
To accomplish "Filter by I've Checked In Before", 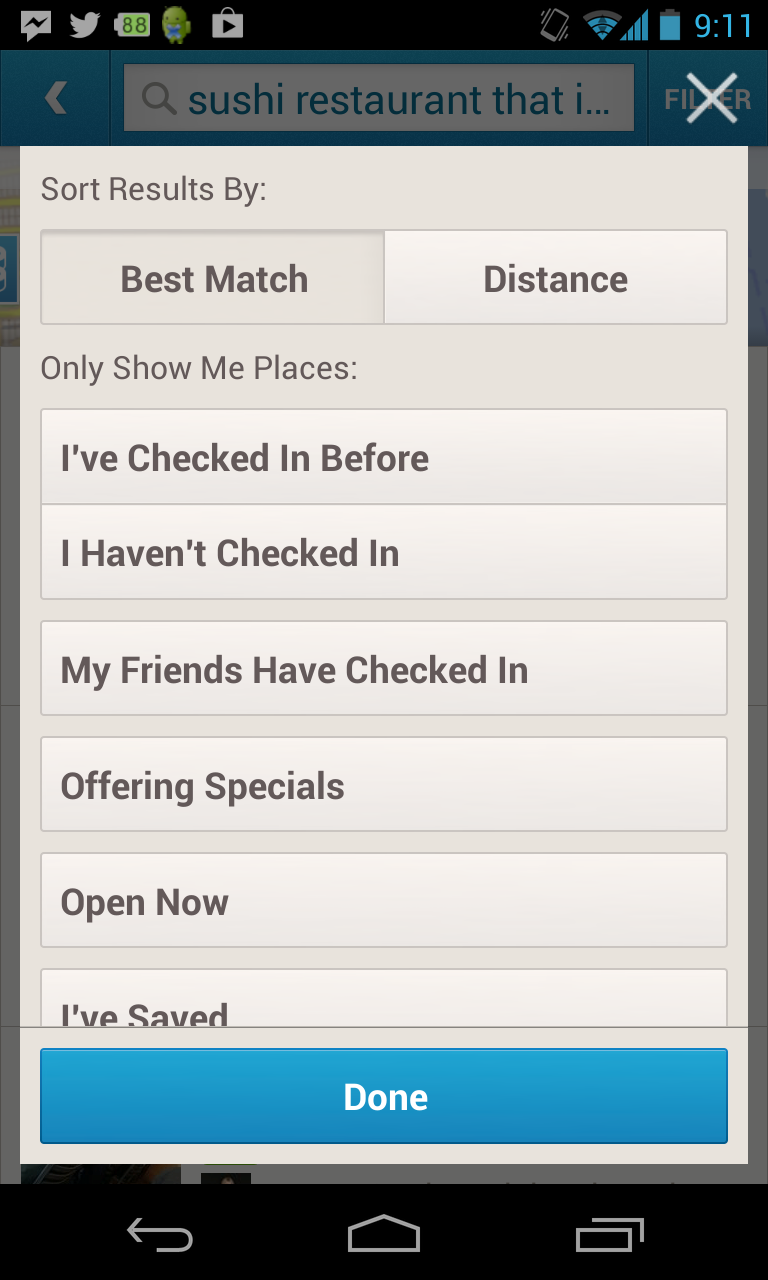I will [x=383, y=457].
